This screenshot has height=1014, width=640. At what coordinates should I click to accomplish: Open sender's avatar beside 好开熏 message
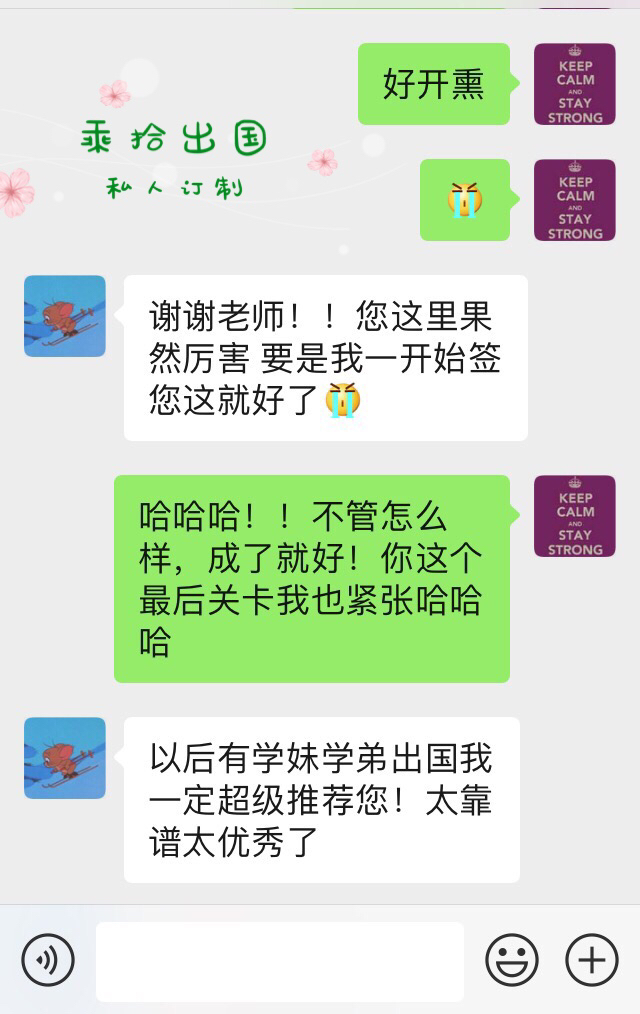(x=574, y=85)
